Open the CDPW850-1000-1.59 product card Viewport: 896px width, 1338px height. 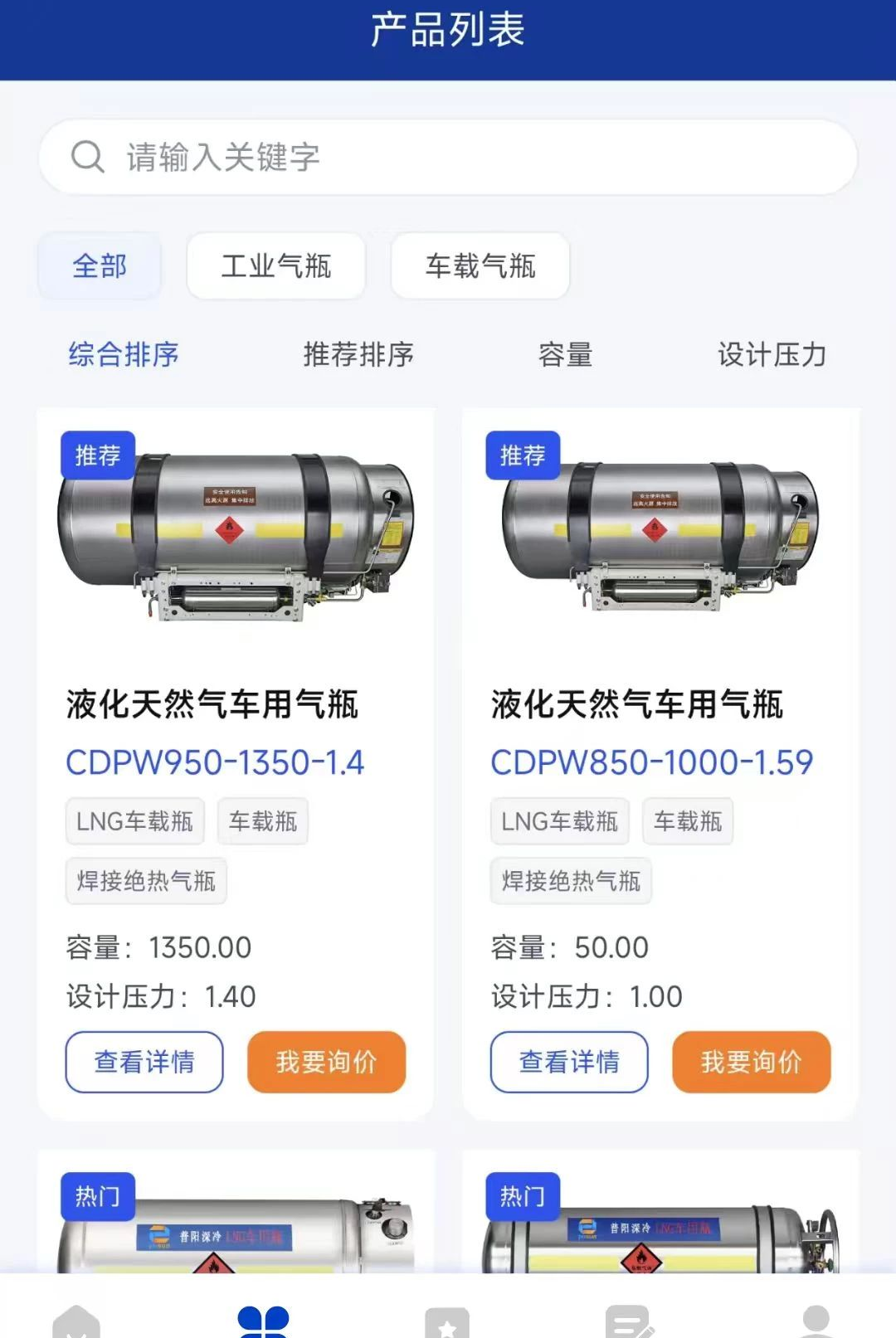(x=660, y=764)
